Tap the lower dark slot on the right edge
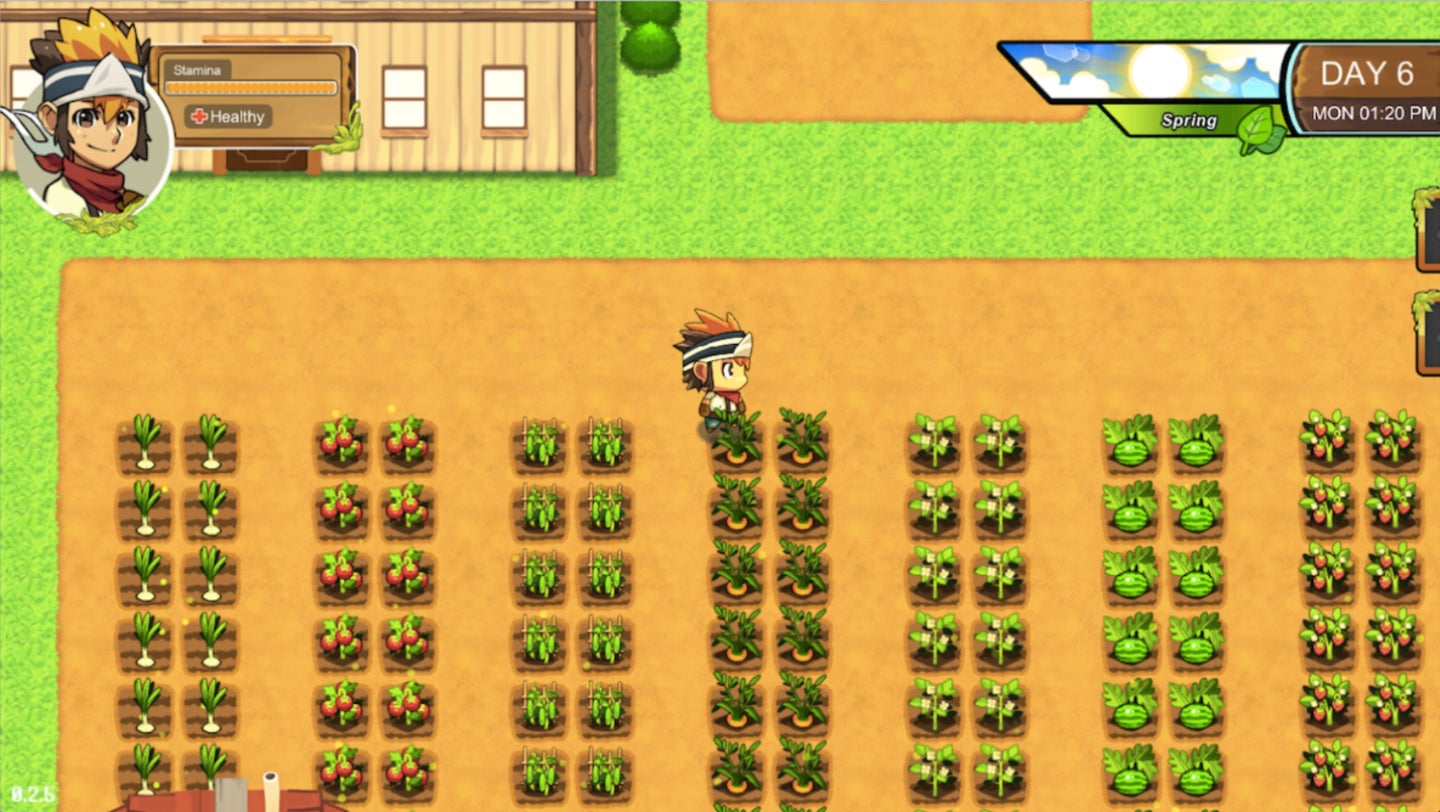1440x812 pixels. coord(1430,333)
